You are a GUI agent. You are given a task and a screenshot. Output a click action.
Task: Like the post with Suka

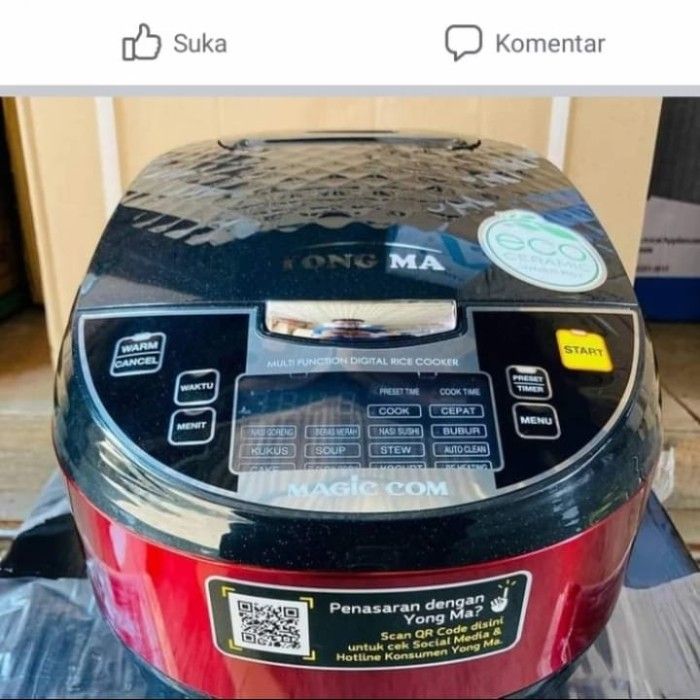[175, 44]
